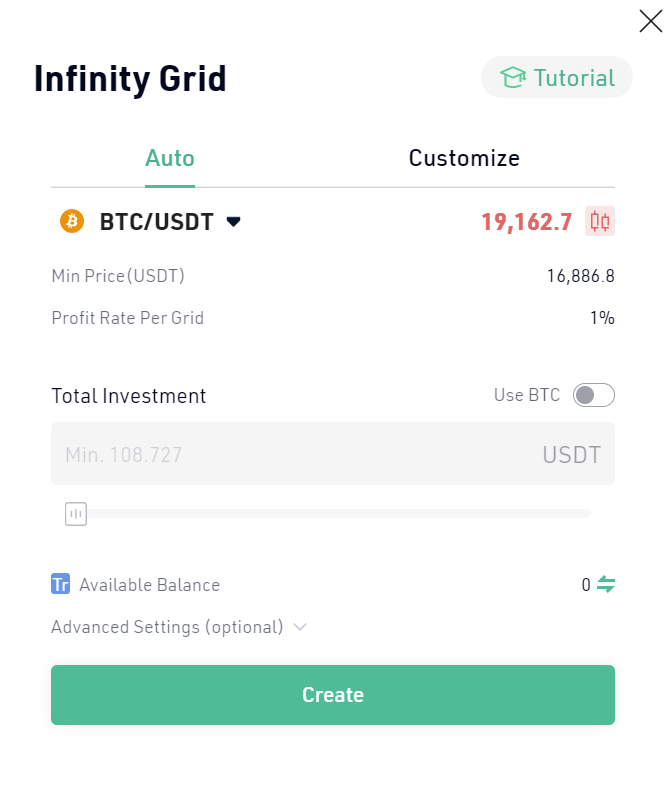
Task: Tap the investment amount slider handle
Action: [76, 514]
